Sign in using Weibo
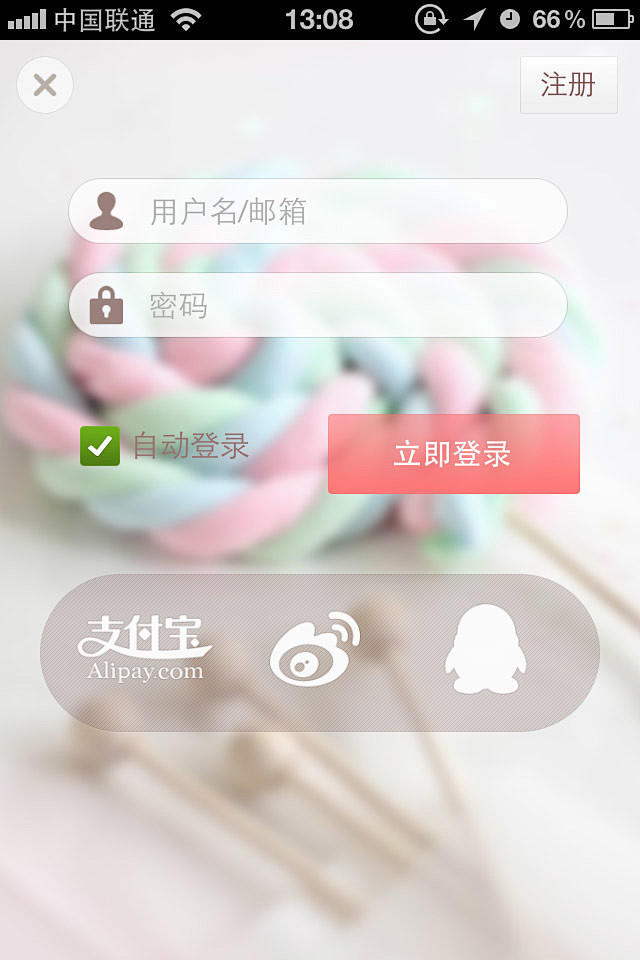The image size is (640, 960). pos(315,650)
